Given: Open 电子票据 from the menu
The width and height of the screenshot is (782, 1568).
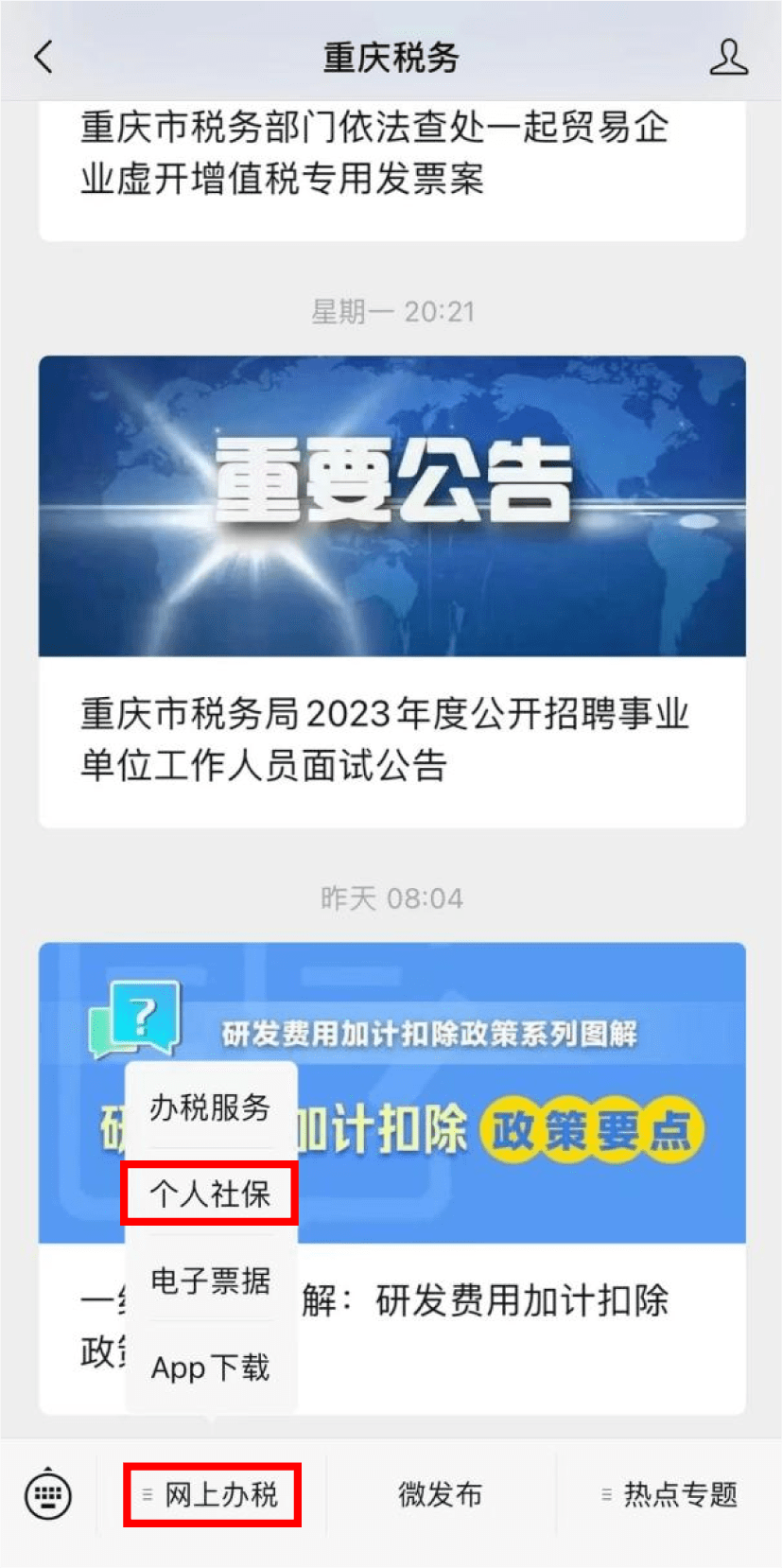Looking at the screenshot, I should click(210, 1281).
